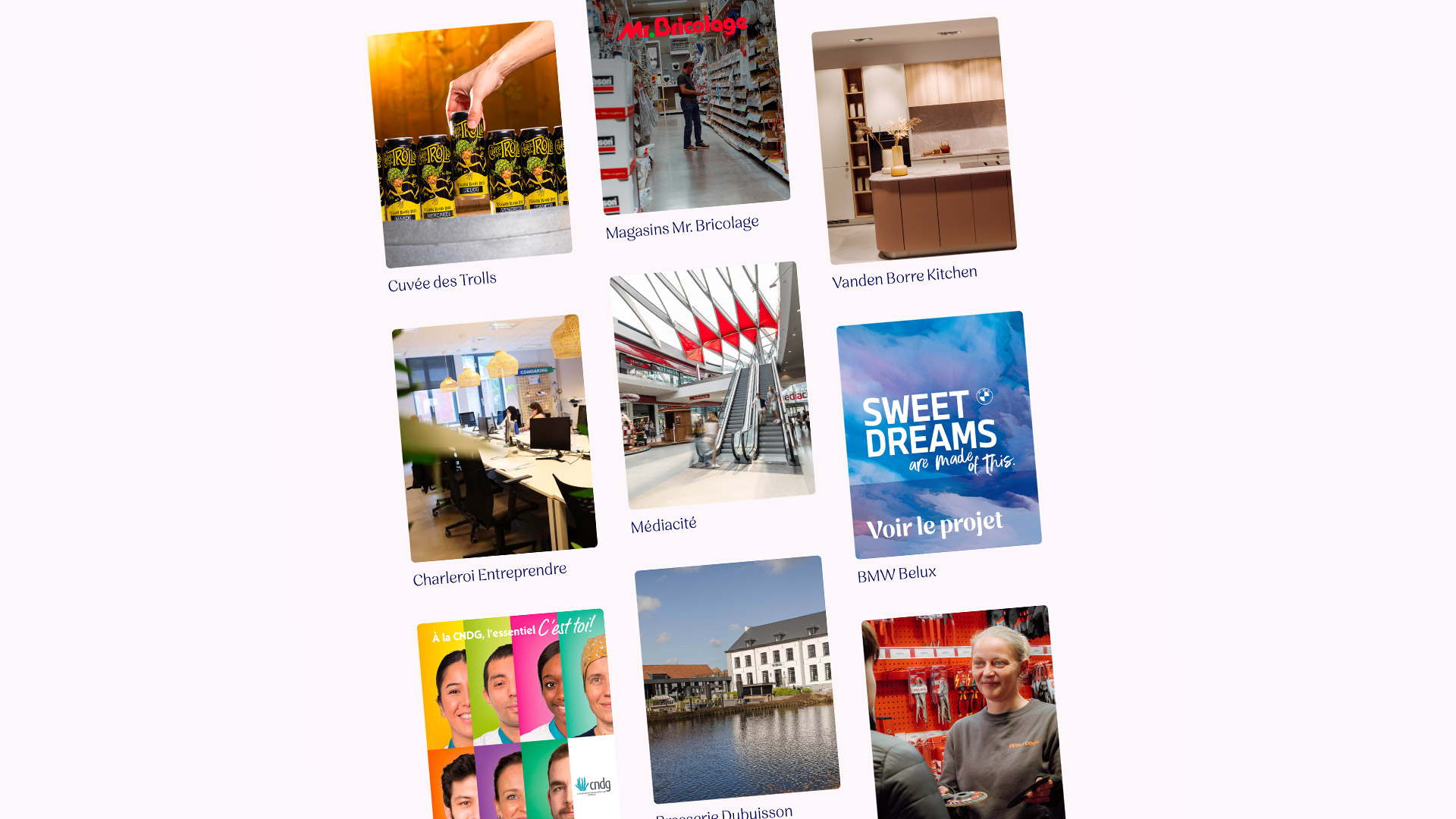View the Brasserie Dubuisson project
The width and height of the screenshot is (1456, 819).
[737, 679]
